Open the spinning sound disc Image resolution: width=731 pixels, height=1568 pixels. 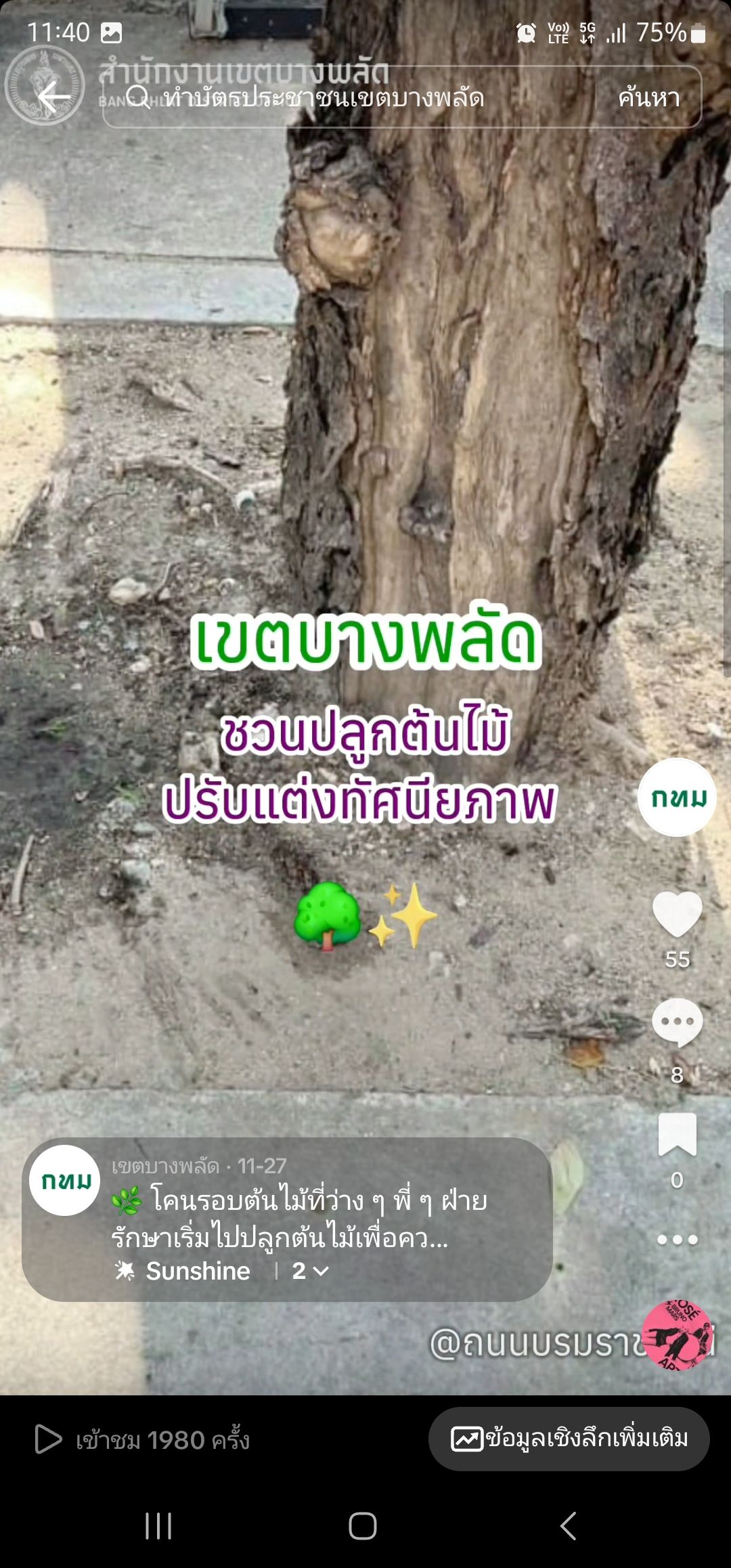pyautogui.click(x=677, y=1334)
